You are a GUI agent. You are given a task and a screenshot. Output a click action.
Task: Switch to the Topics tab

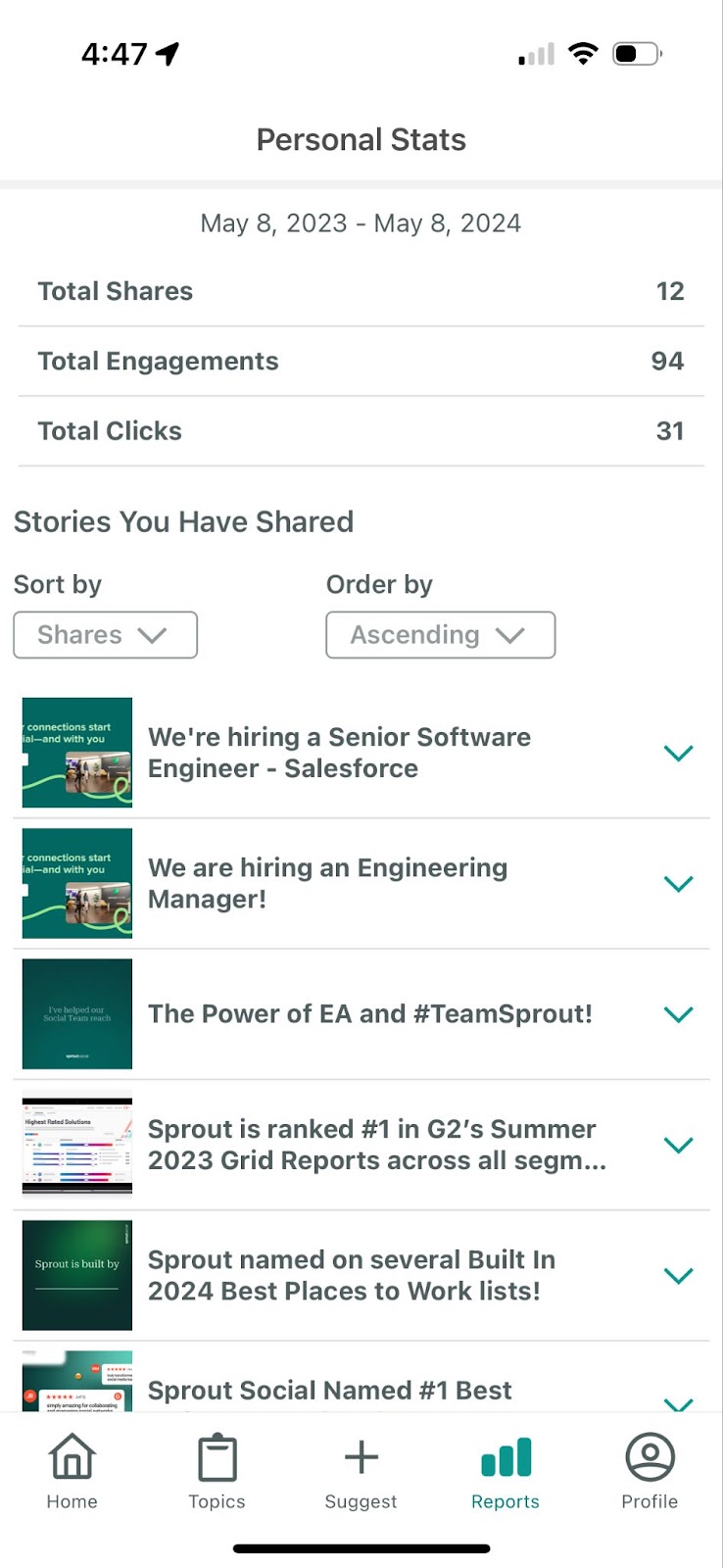217,1471
